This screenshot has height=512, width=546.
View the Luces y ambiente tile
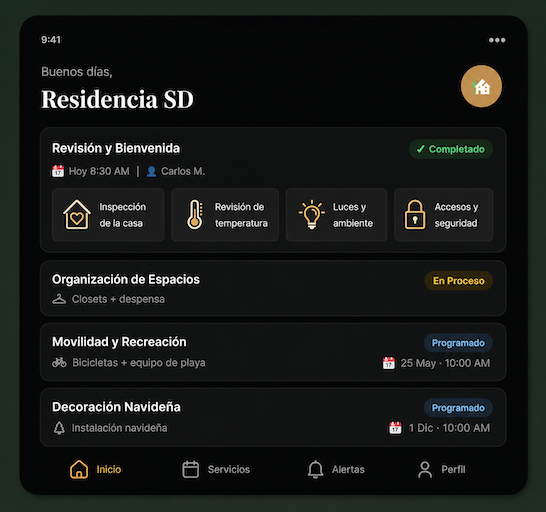coord(336,215)
